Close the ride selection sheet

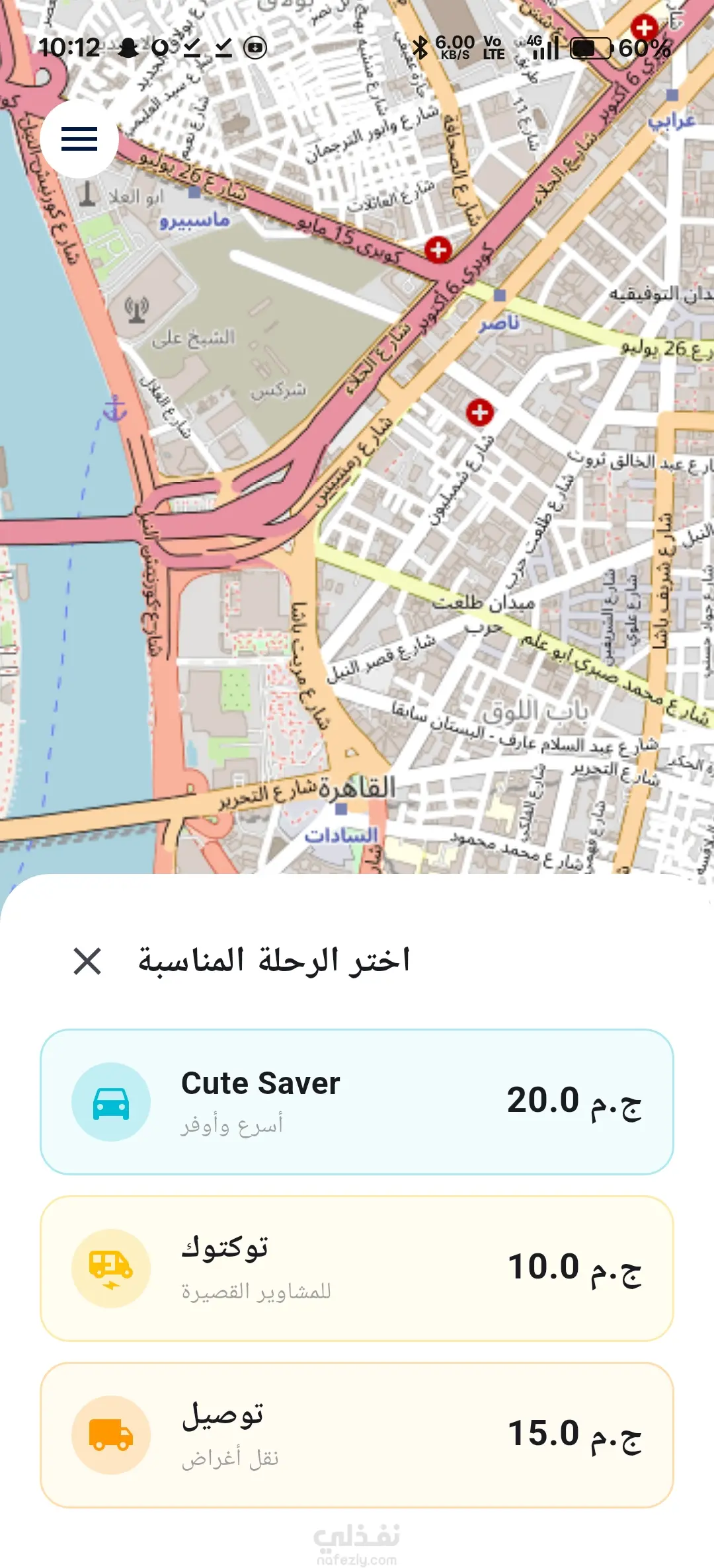(87, 961)
